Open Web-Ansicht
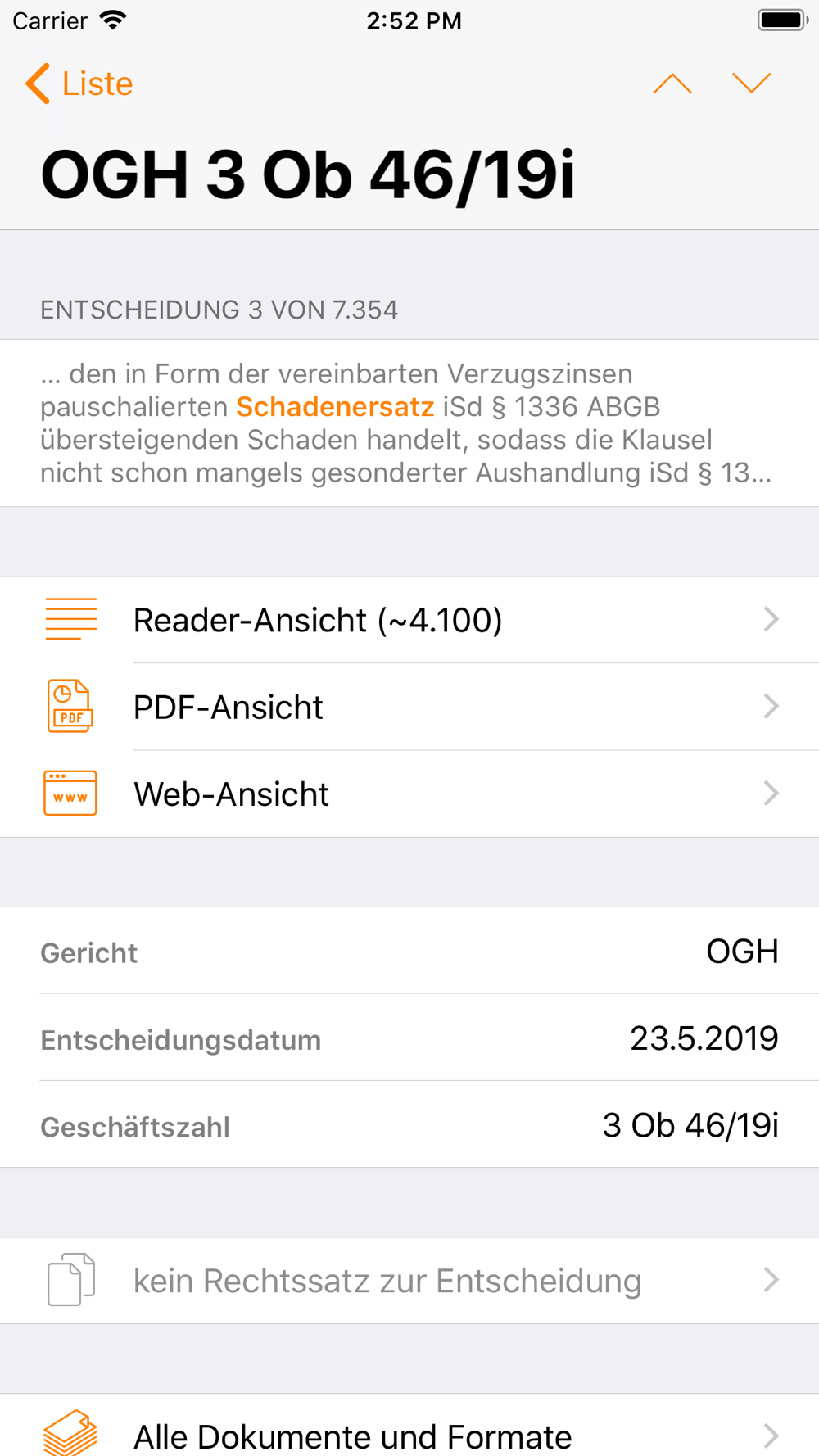The width and height of the screenshot is (819, 1456). tap(409, 794)
